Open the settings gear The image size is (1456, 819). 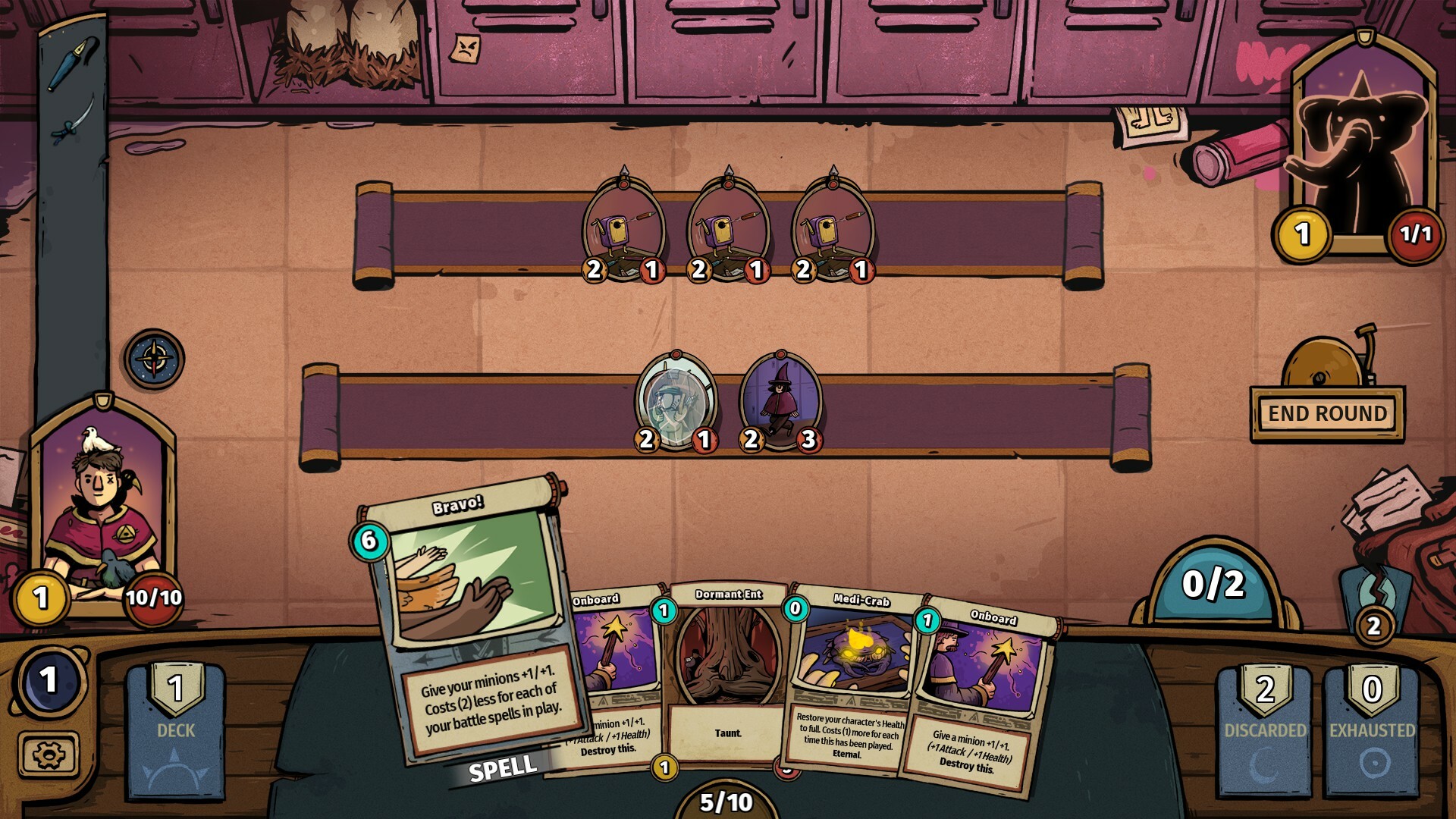49,755
